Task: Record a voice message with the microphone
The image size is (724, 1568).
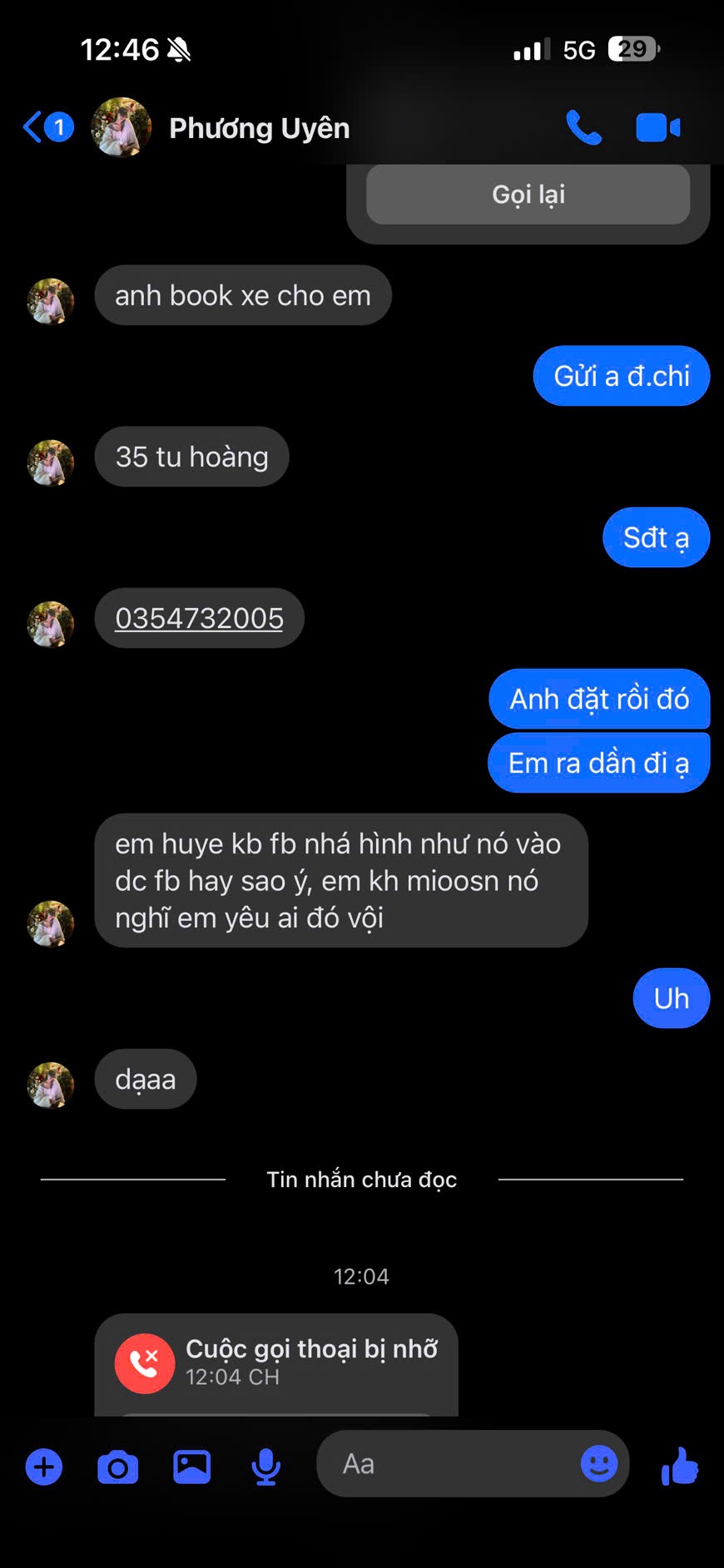Action: [265, 1467]
